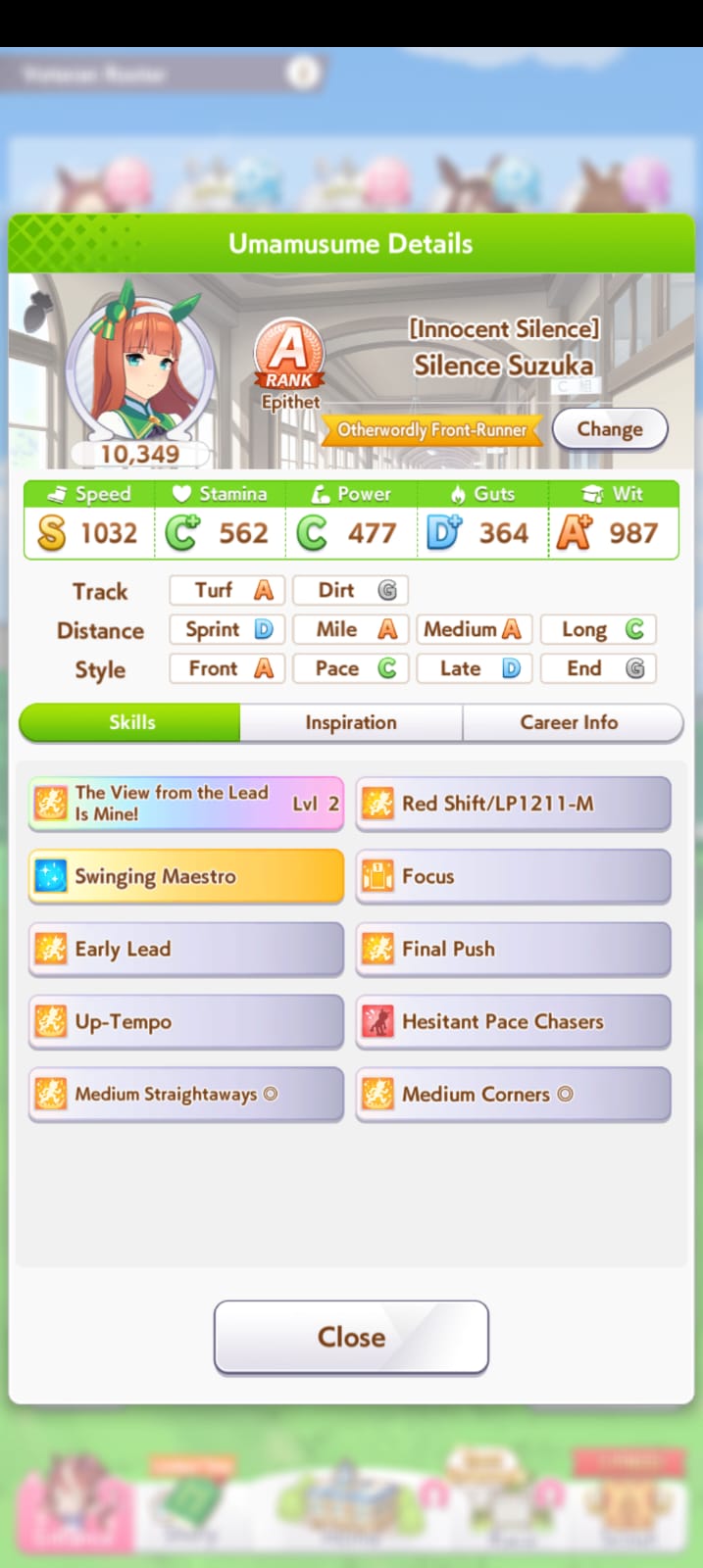703x1568 pixels.
Task: Select the Skills tab
Action: click(130, 722)
